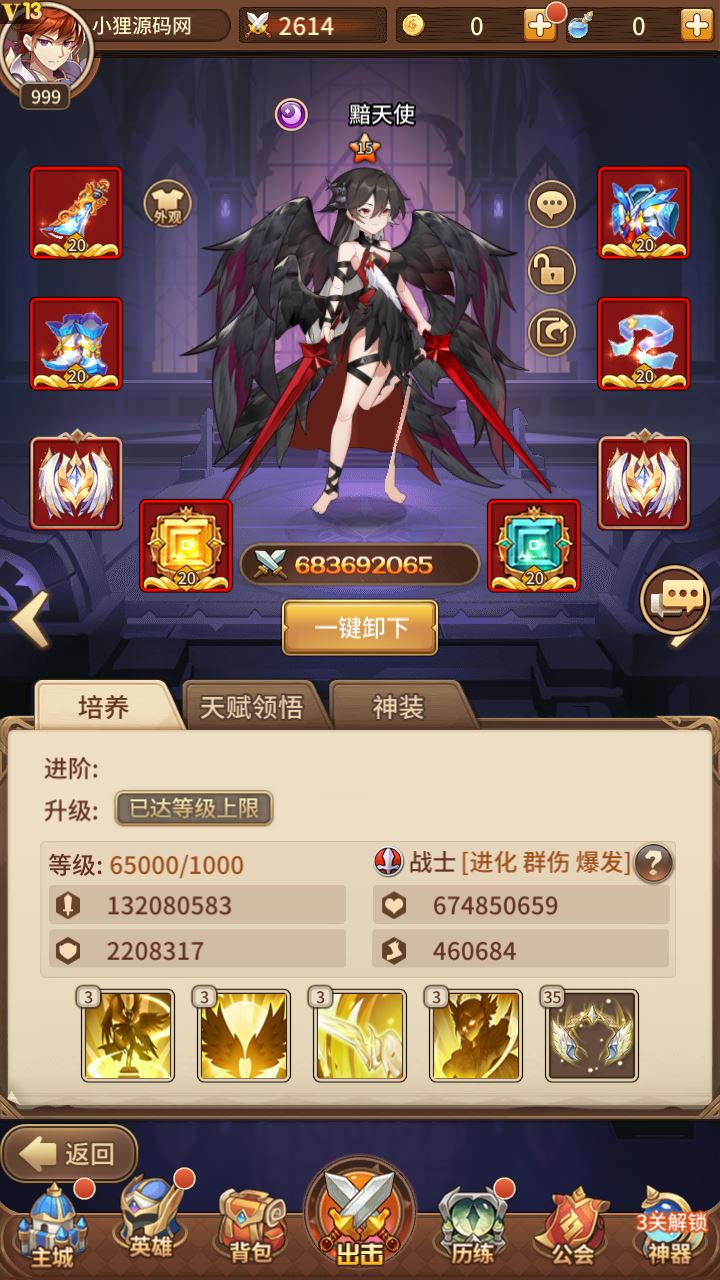
Task: Open the share icon beside the hero
Action: tap(552, 332)
